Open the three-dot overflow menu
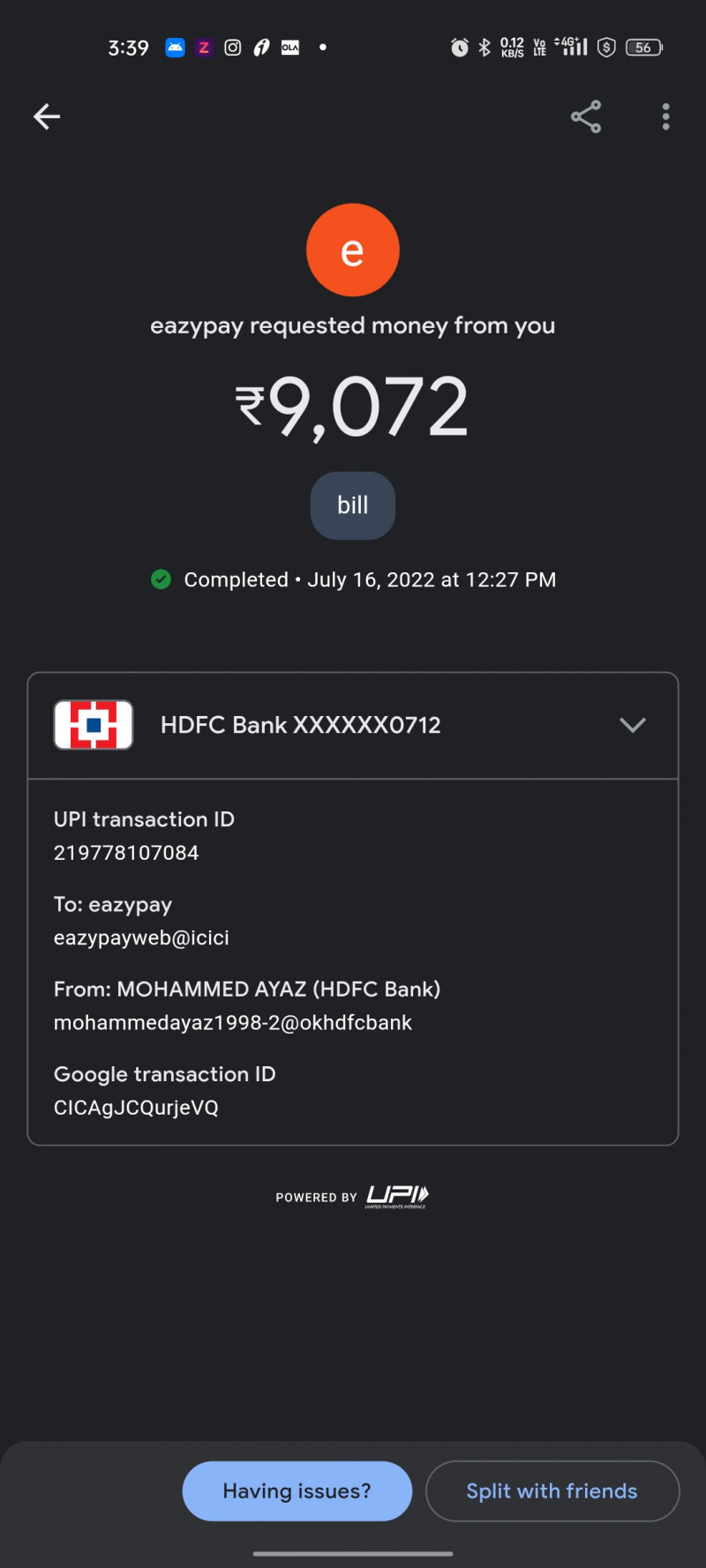 (x=665, y=116)
